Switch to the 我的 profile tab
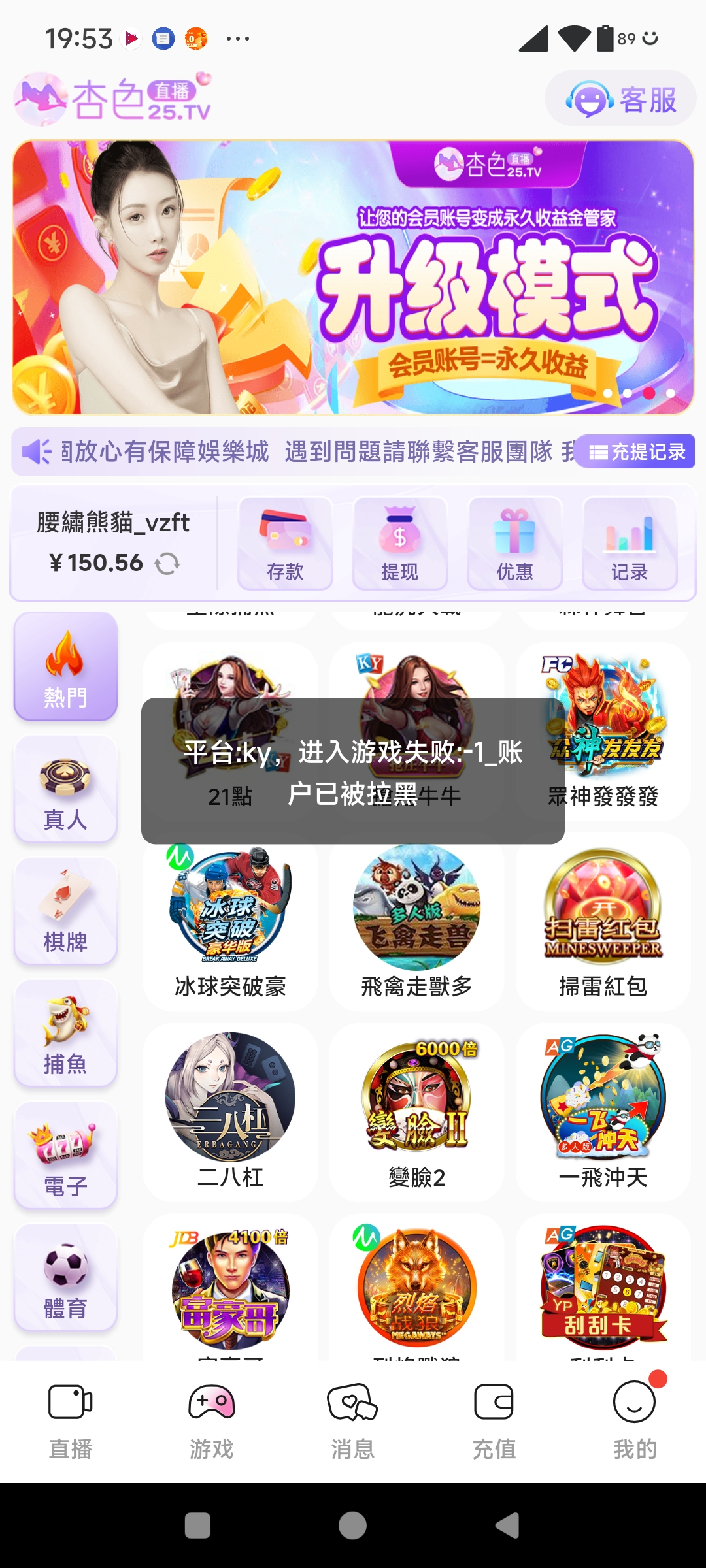The height and width of the screenshot is (1568, 706). coord(635,1424)
